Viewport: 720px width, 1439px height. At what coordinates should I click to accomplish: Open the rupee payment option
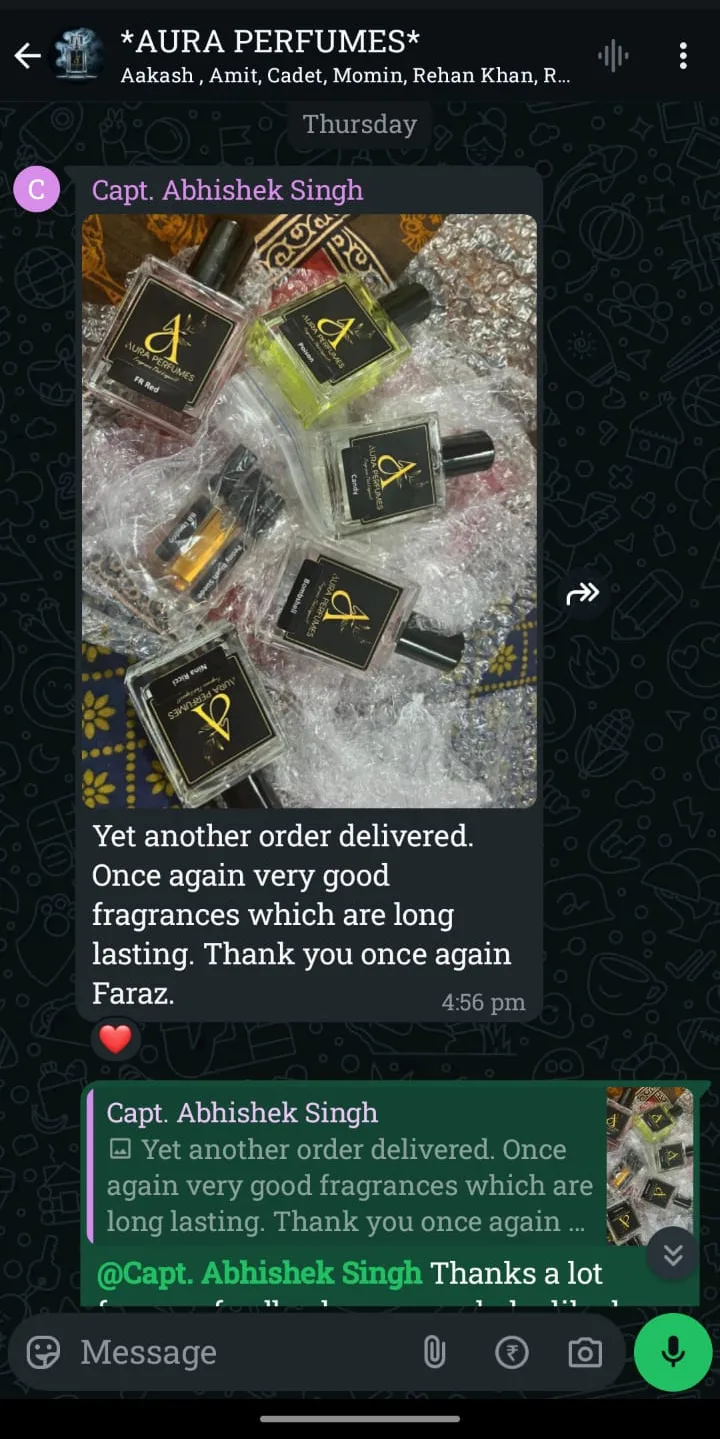coord(511,1352)
